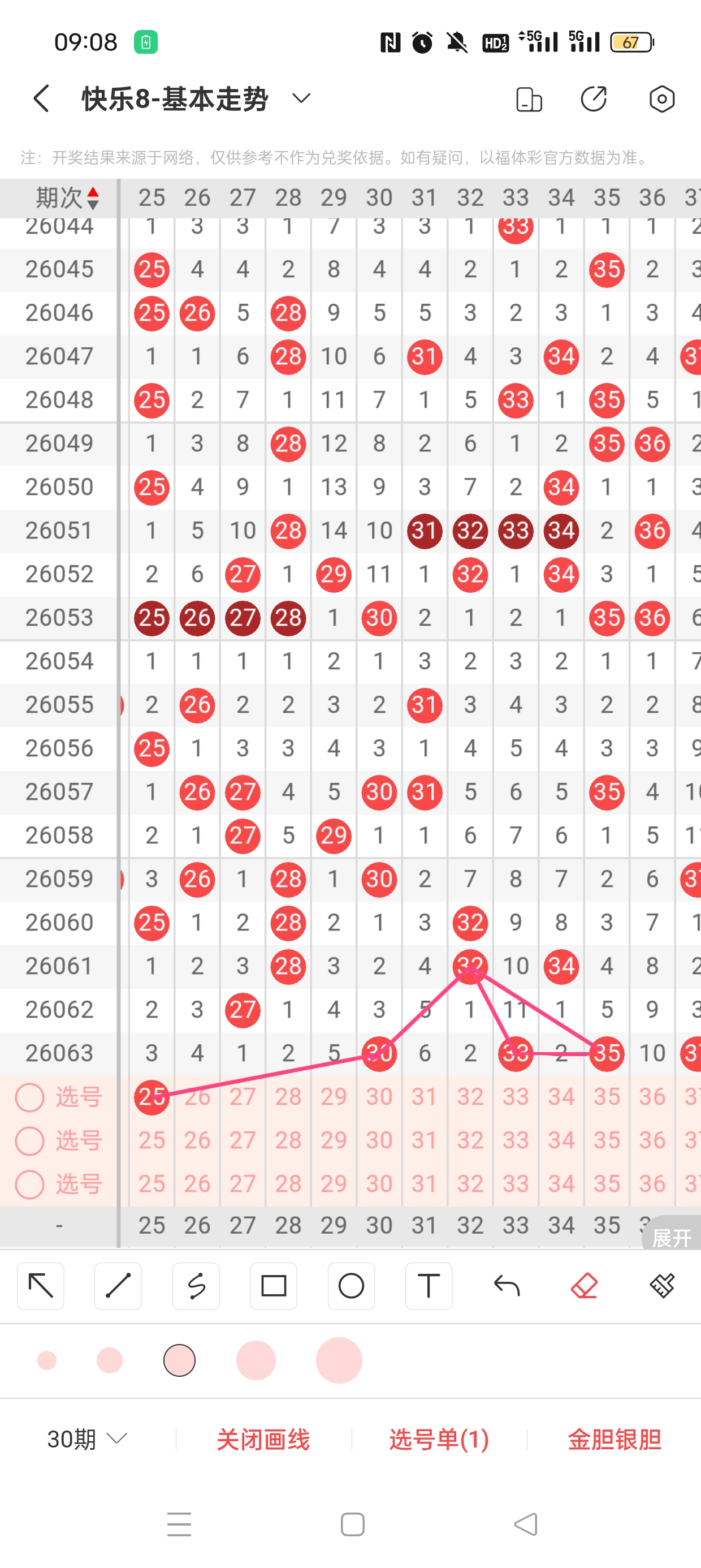The image size is (701, 1568).
Task: Share the trend chart
Action: coord(594,98)
